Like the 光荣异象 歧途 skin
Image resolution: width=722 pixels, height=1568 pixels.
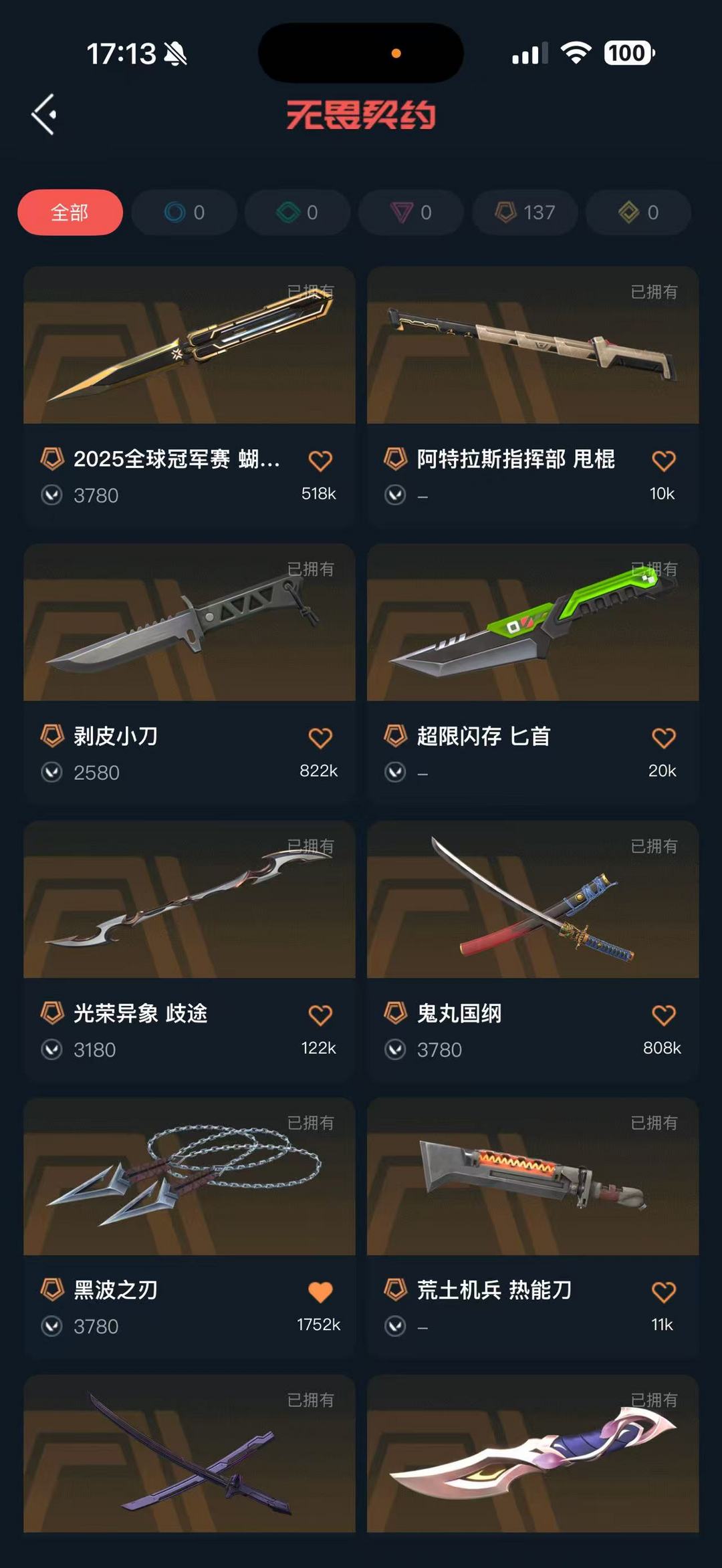(320, 1015)
